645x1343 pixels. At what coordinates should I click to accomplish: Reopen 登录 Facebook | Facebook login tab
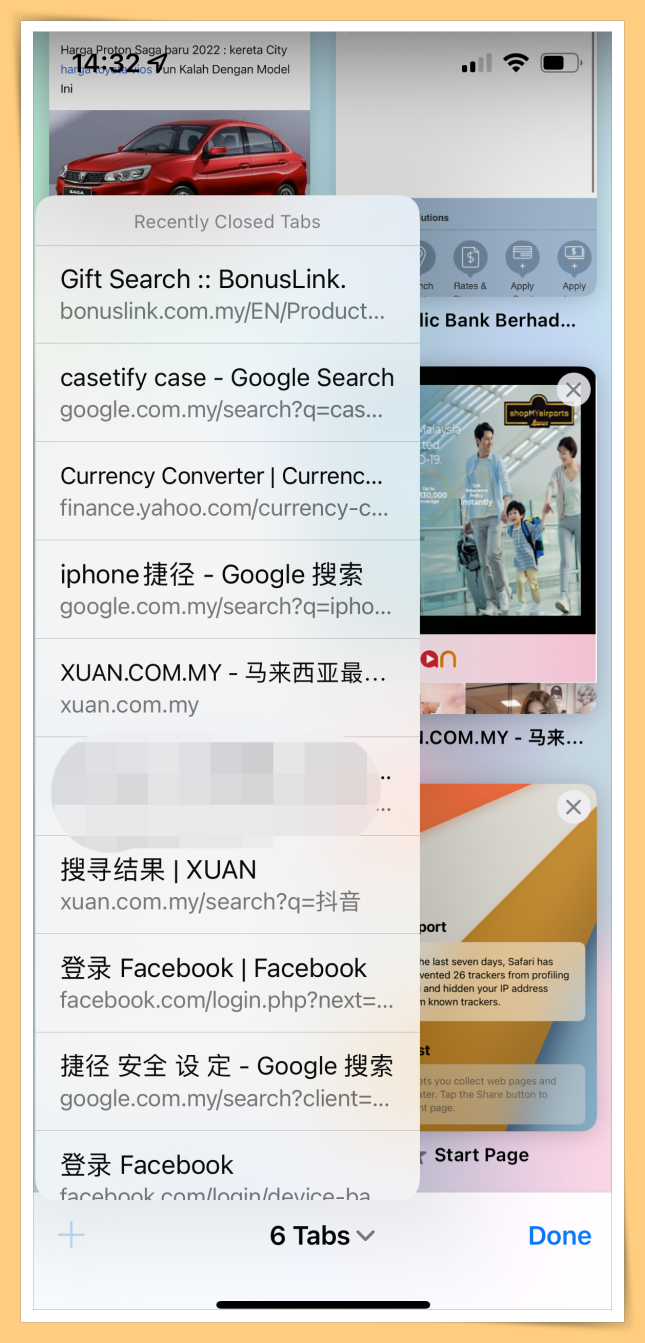coord(226,982)
